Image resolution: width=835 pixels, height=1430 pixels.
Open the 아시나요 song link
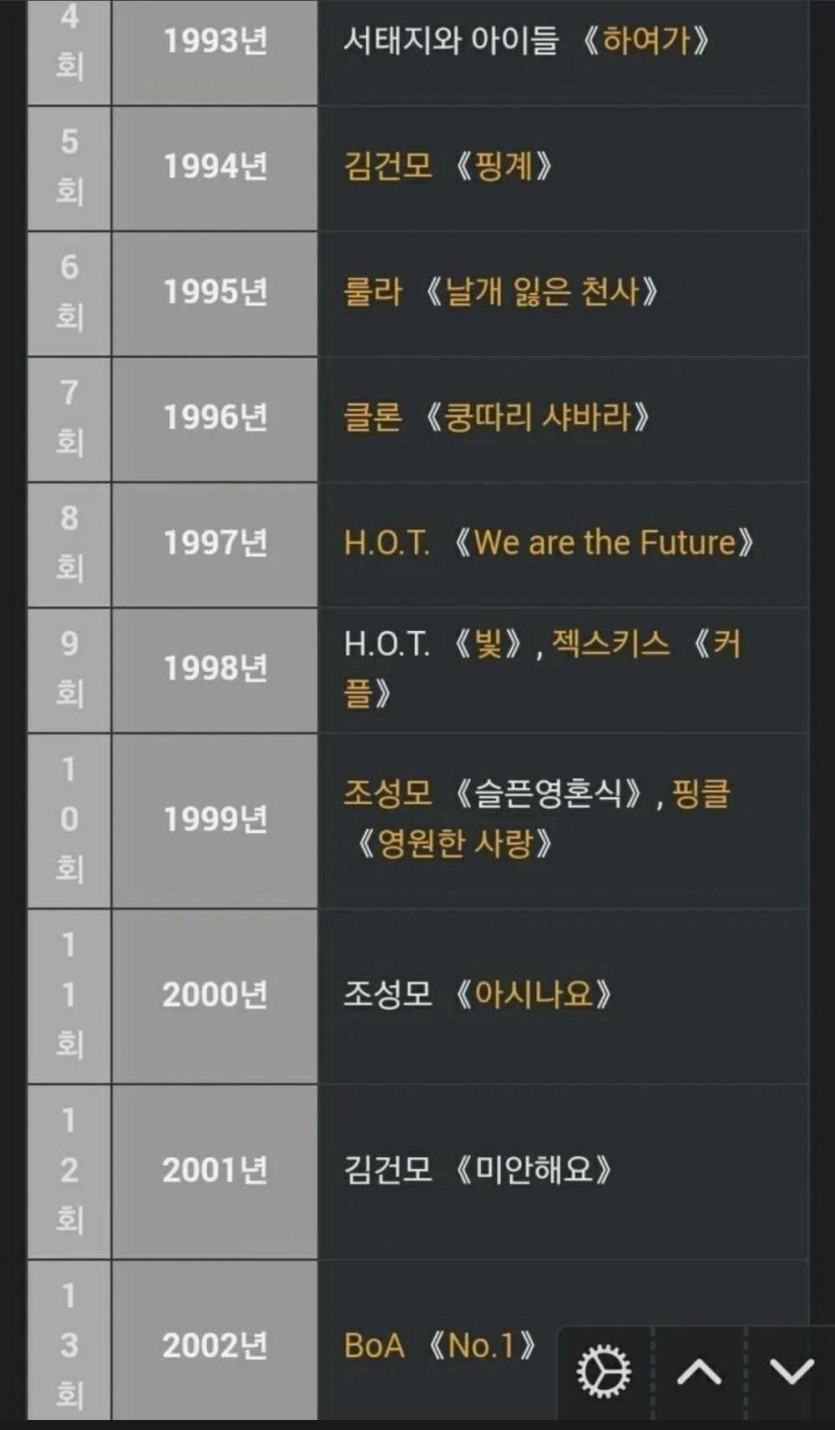(532, 995)
